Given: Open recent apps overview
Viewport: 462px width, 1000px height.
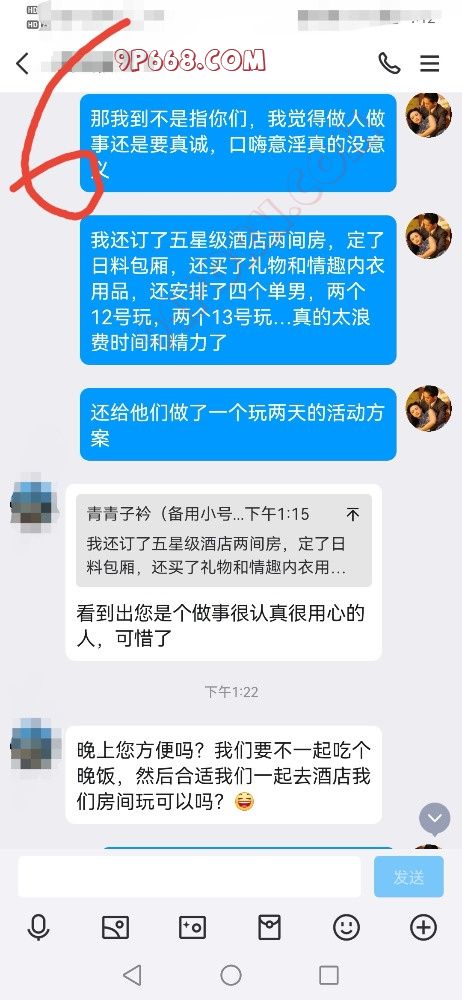Looking at the screenshot, I should point(329,974).
